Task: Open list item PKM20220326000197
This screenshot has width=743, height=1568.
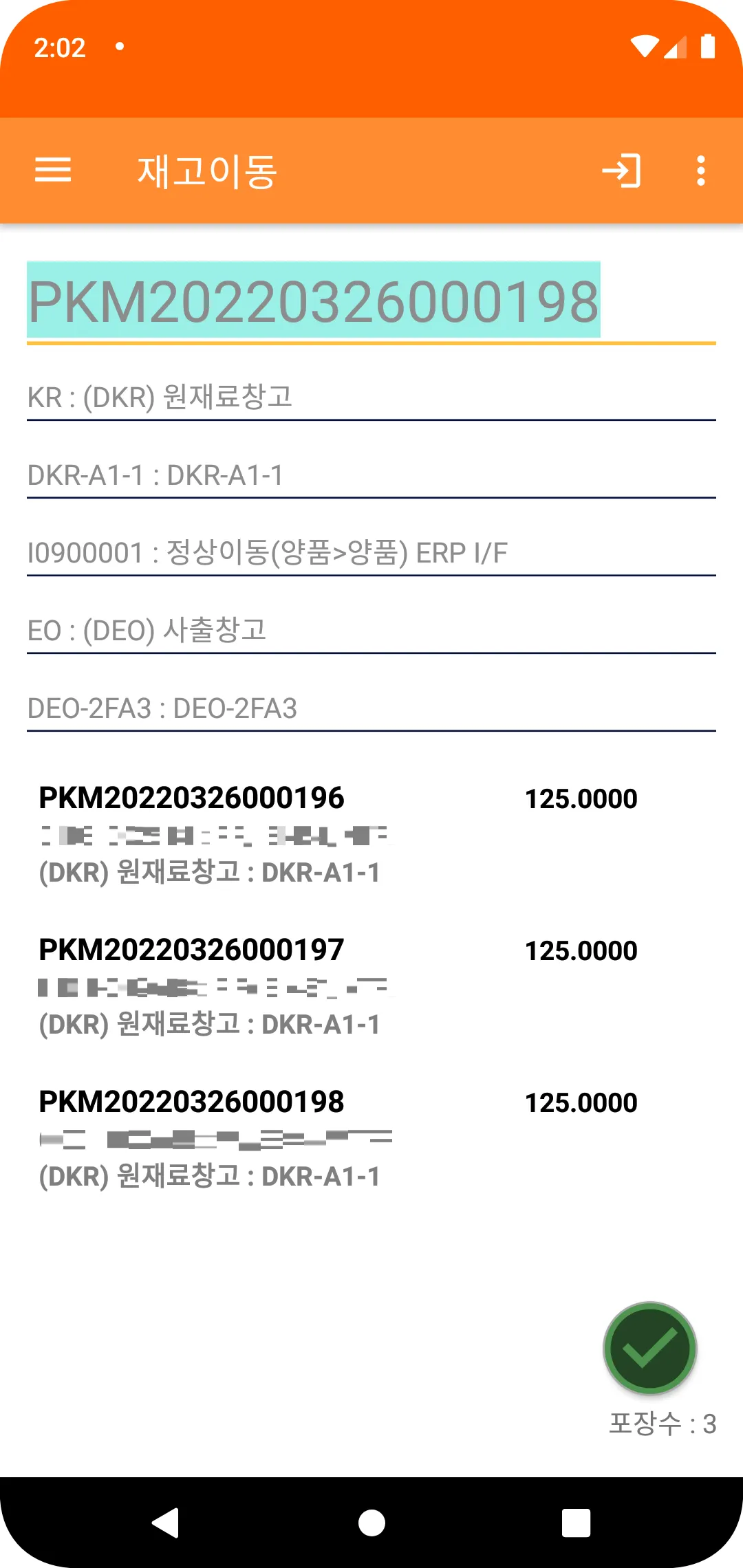Action: pyautogui.click(x=337, y=986)
